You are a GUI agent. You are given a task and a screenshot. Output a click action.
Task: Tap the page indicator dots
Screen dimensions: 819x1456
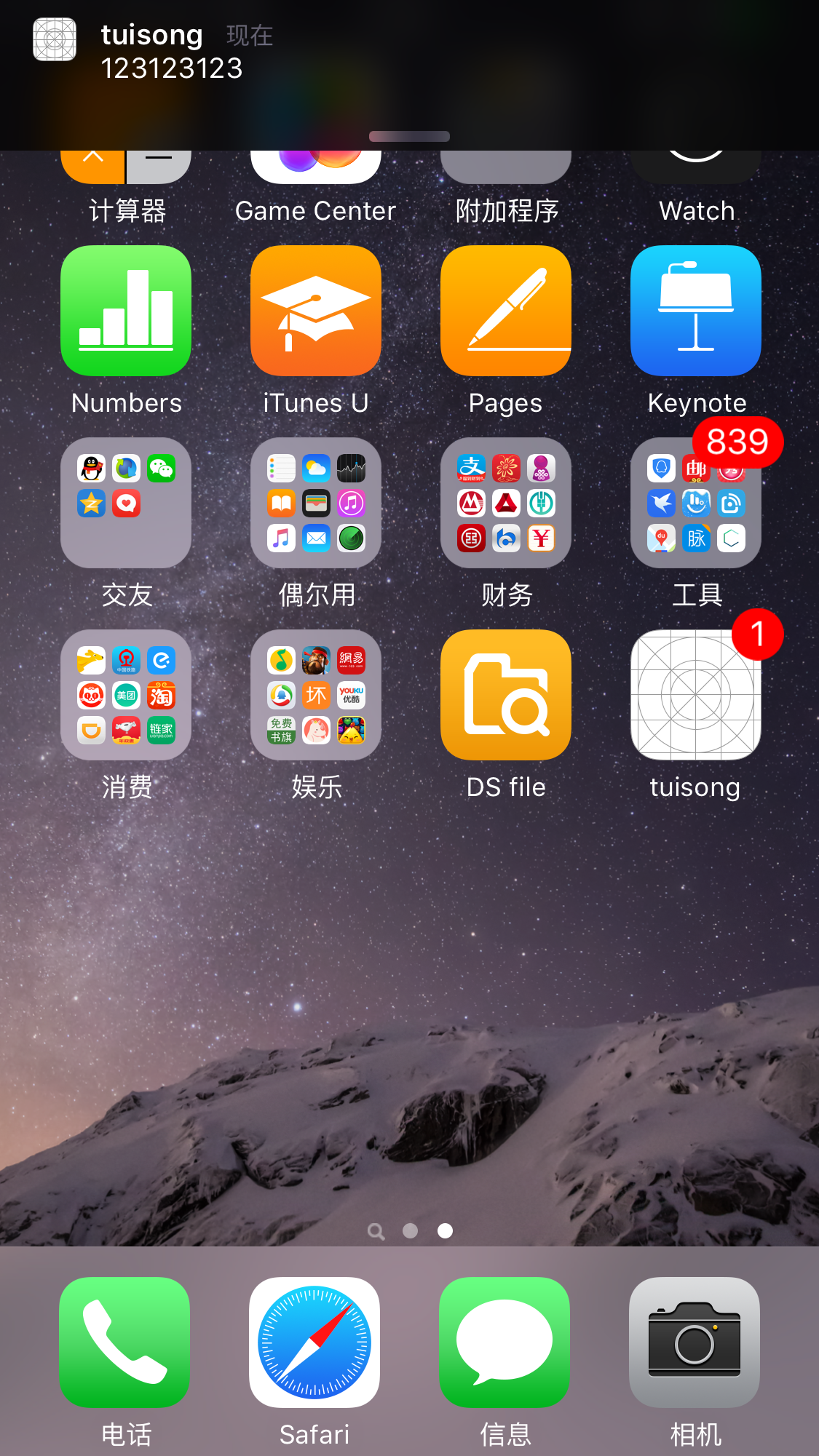(410, 1230)
